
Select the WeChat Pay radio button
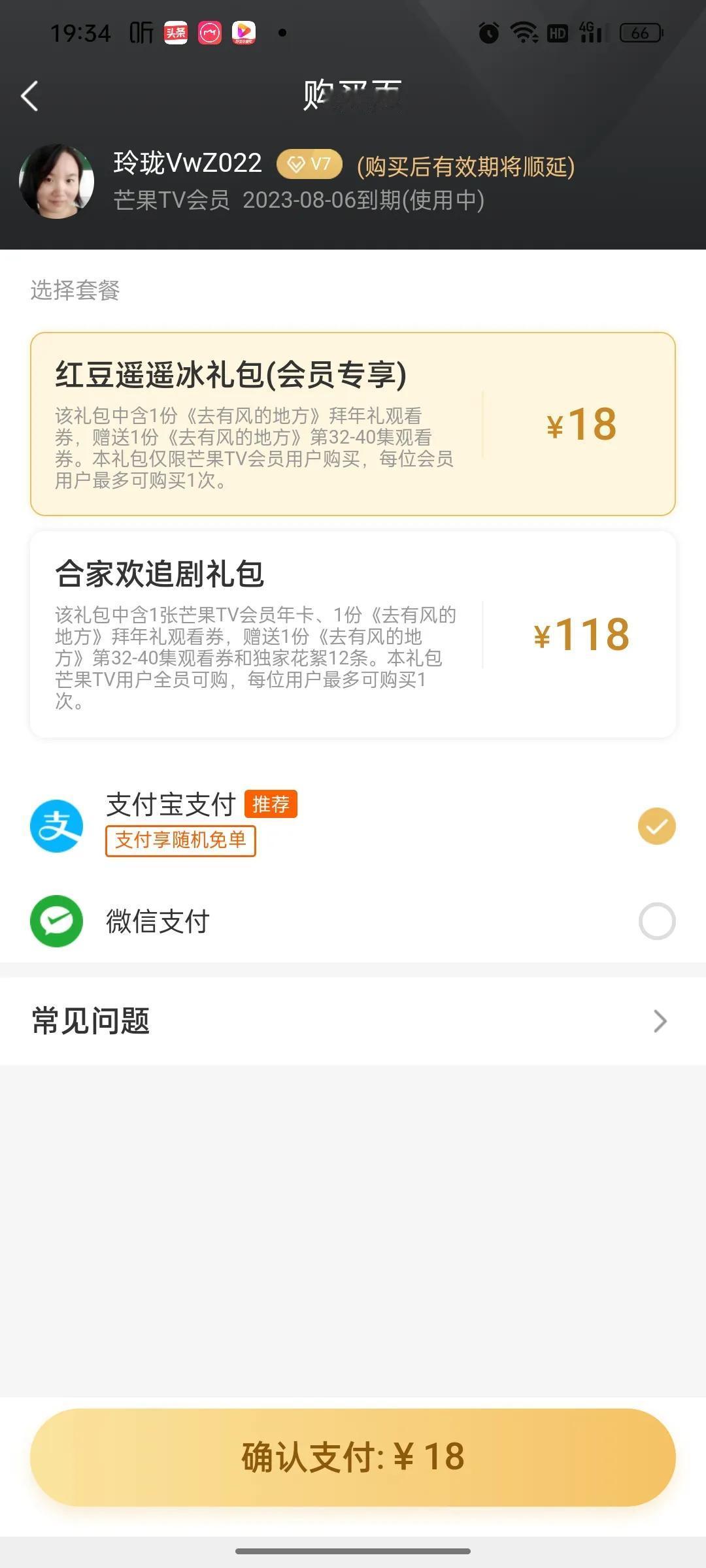(x=656, y=921)
